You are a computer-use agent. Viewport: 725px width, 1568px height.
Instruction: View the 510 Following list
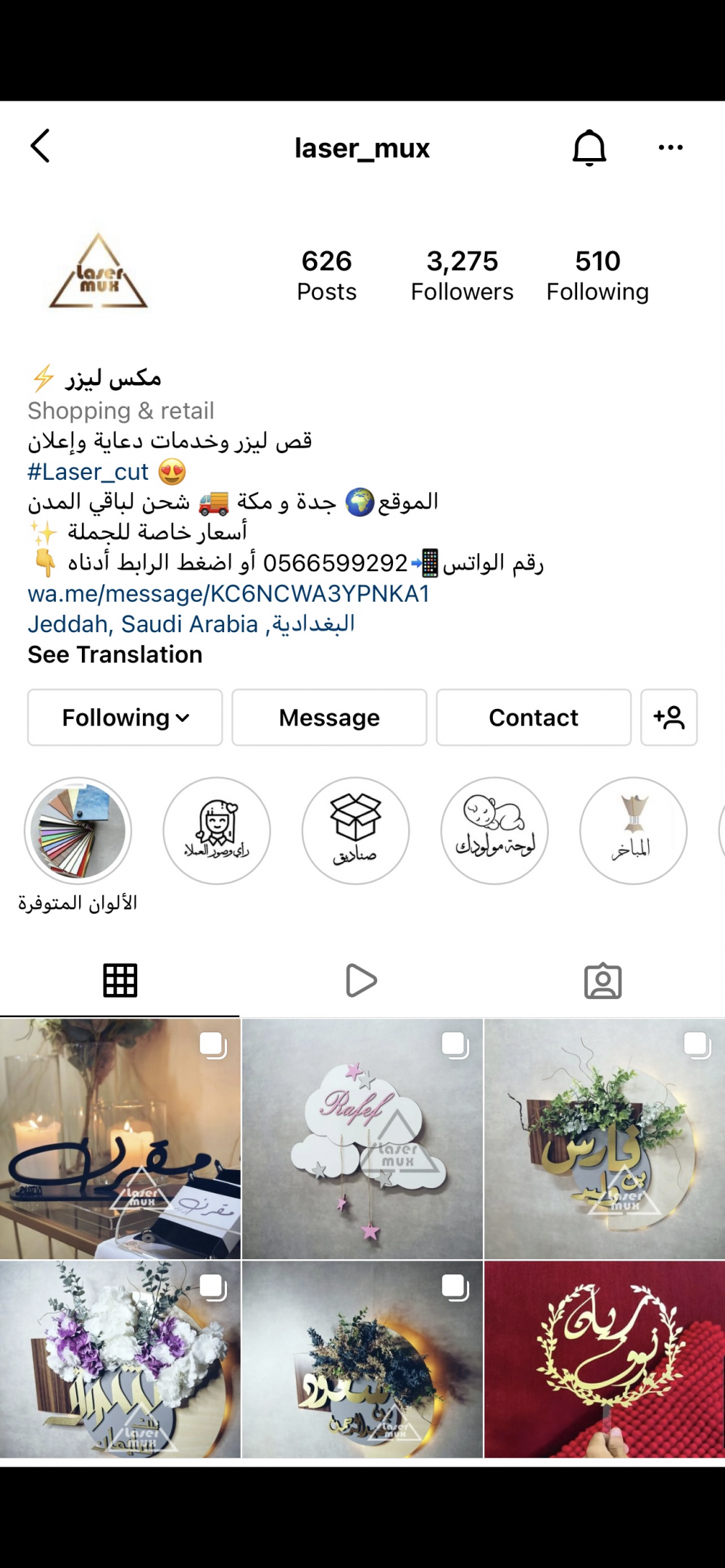pyautogui.click(x=597, y=275)
